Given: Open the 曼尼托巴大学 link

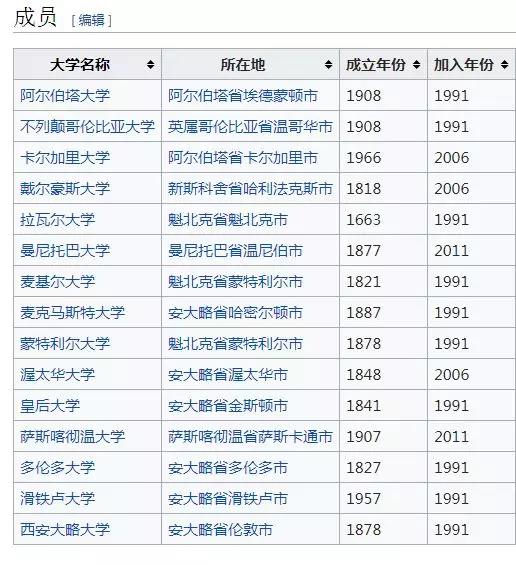Looking at the screenshot, I should point(65,251).
